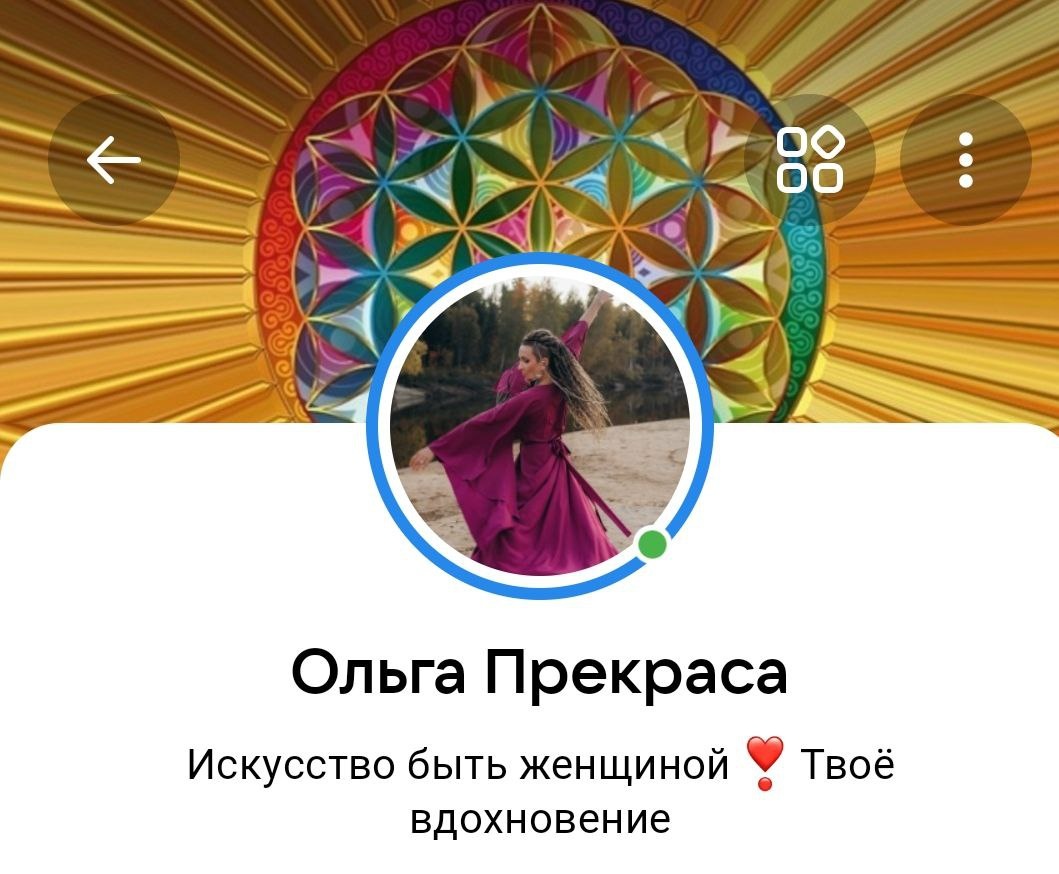This screenshot has width=1059, height=874.
Task: Go back using the arrow icon
Action: point(113,160)
